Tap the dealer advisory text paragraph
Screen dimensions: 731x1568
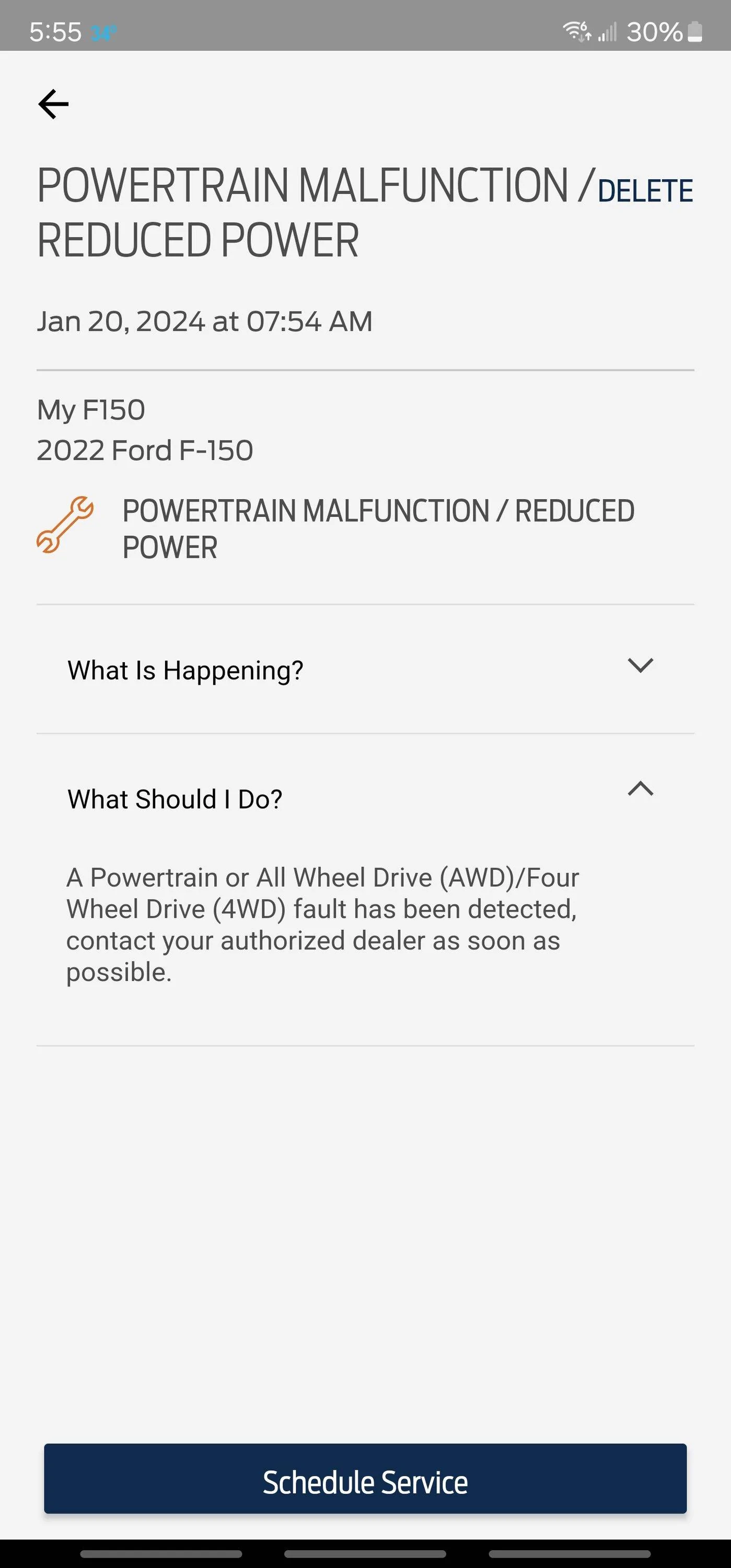pos(322,924)
